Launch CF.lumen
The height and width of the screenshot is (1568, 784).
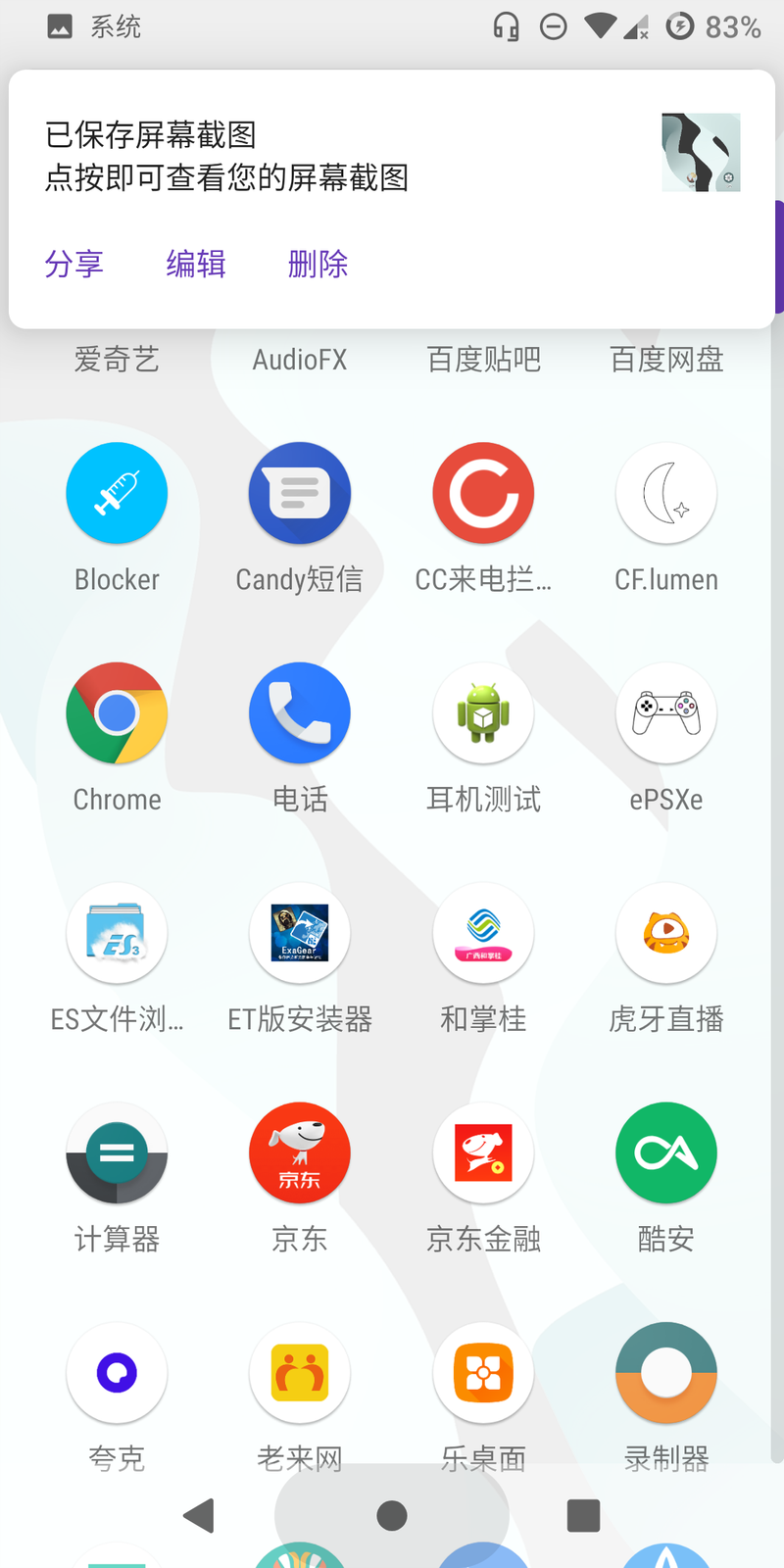click(x=666, y=493)
